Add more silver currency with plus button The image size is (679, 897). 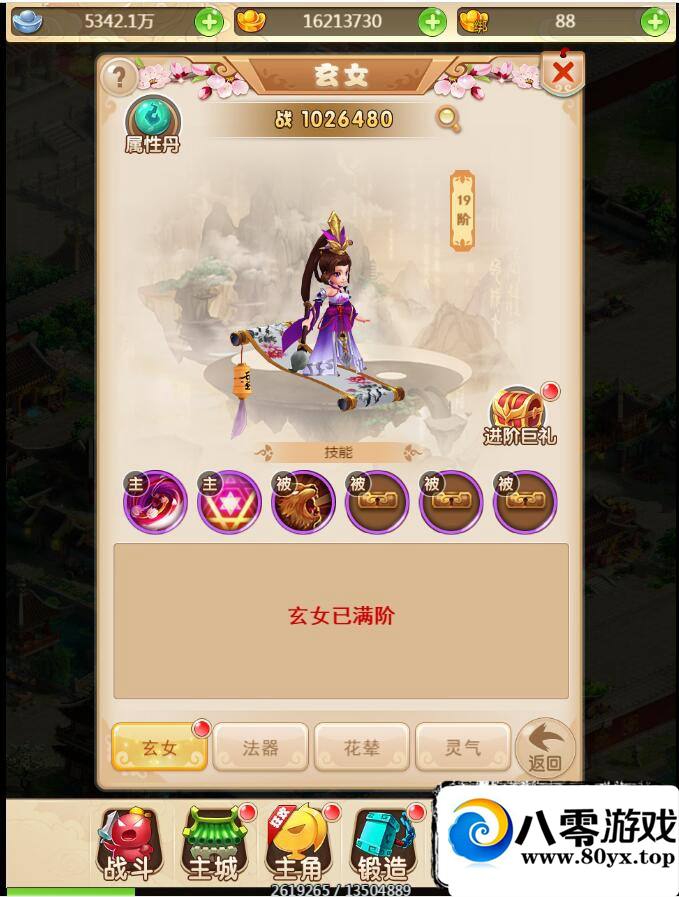click(x=209, y=21)
